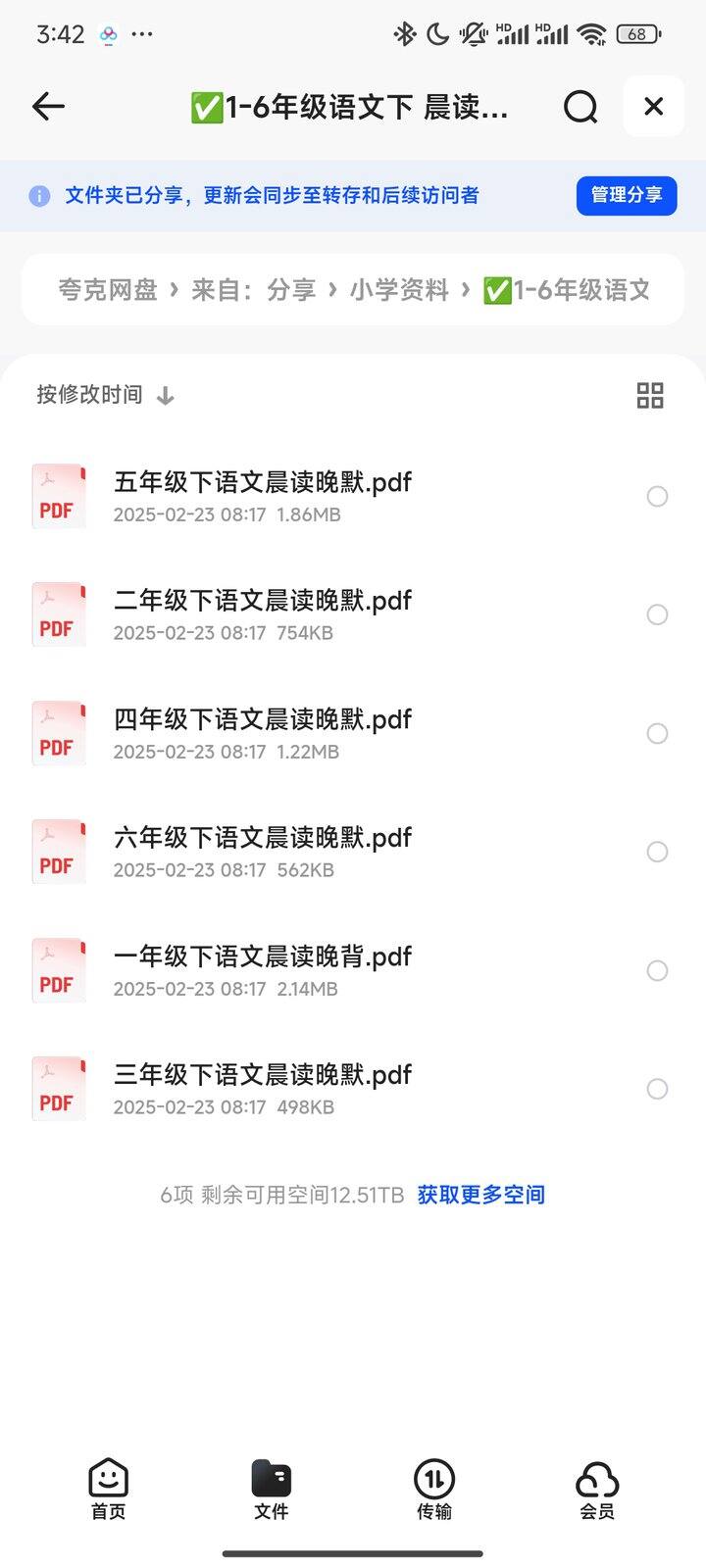Jump to 夸克网盘 in the breadcrumb
This screenshot has height=1568, width=706.
(x=108, y=289)
